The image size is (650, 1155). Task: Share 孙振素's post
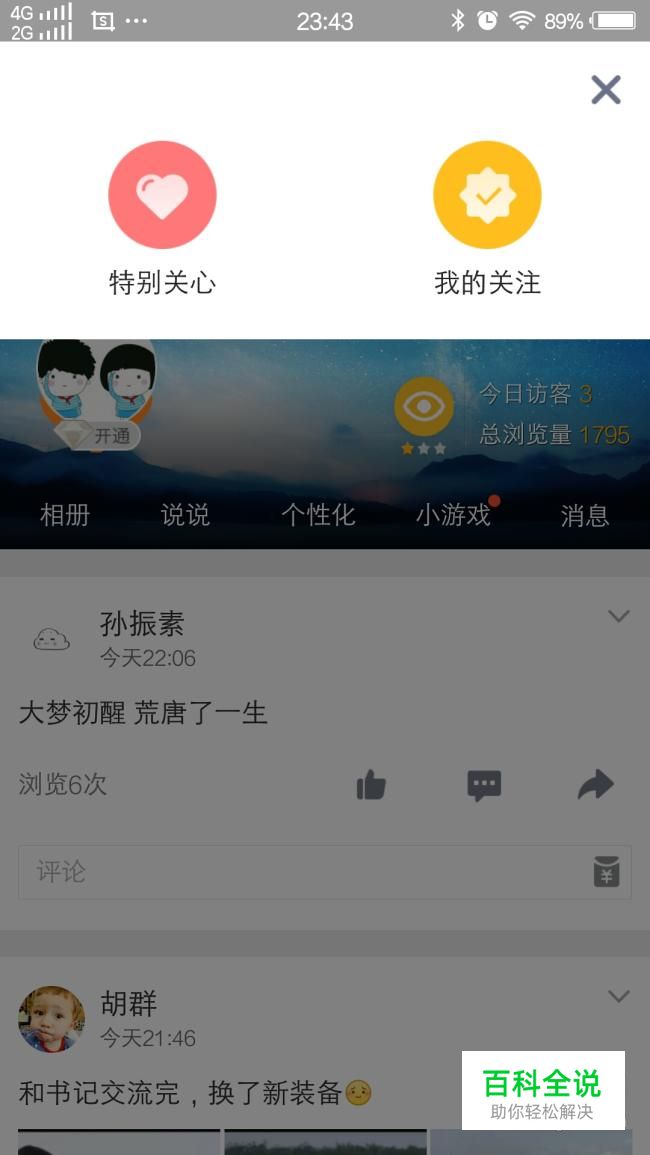(595, 784)
